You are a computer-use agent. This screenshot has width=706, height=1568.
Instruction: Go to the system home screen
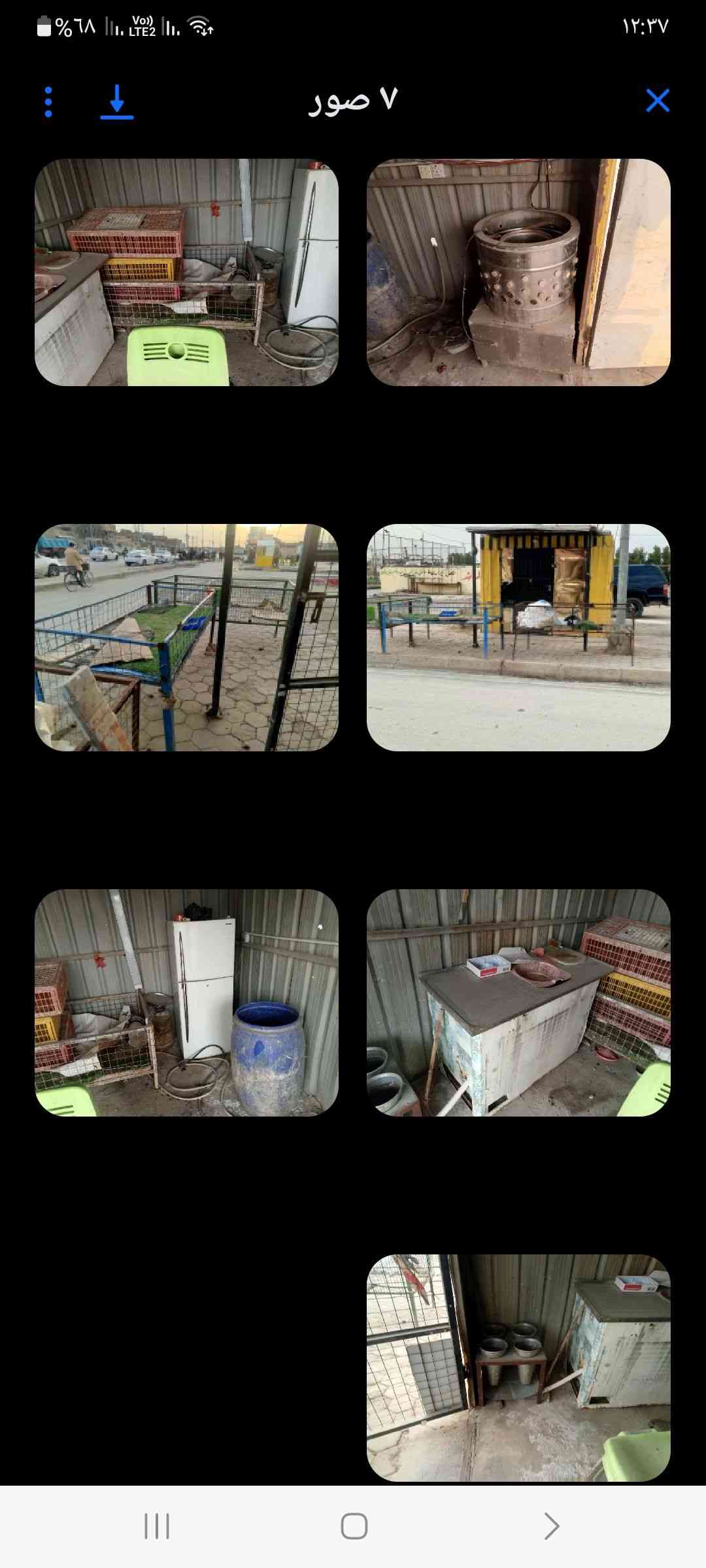[354, 1526]
